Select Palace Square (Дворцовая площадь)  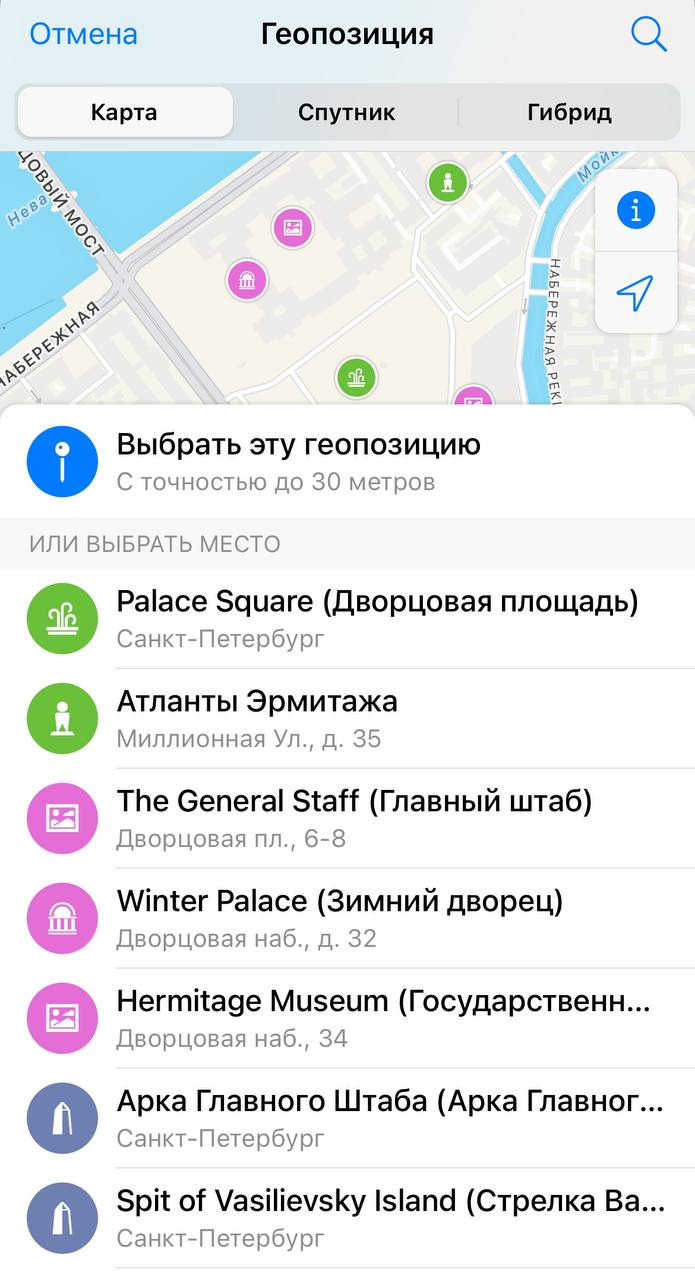pyautogui.click(x=347, y=619)
